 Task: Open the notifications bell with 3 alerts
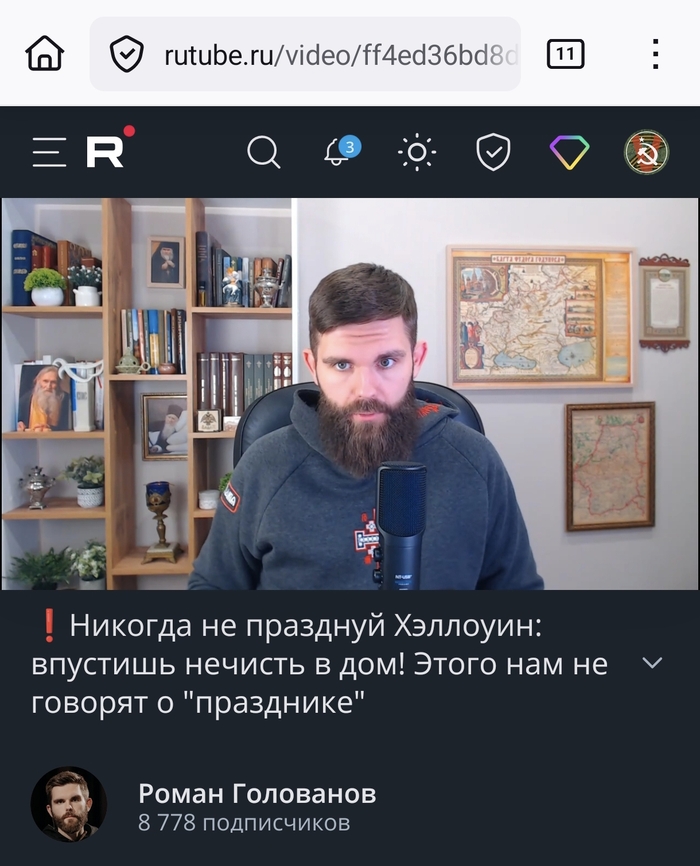tap(338, 152)
